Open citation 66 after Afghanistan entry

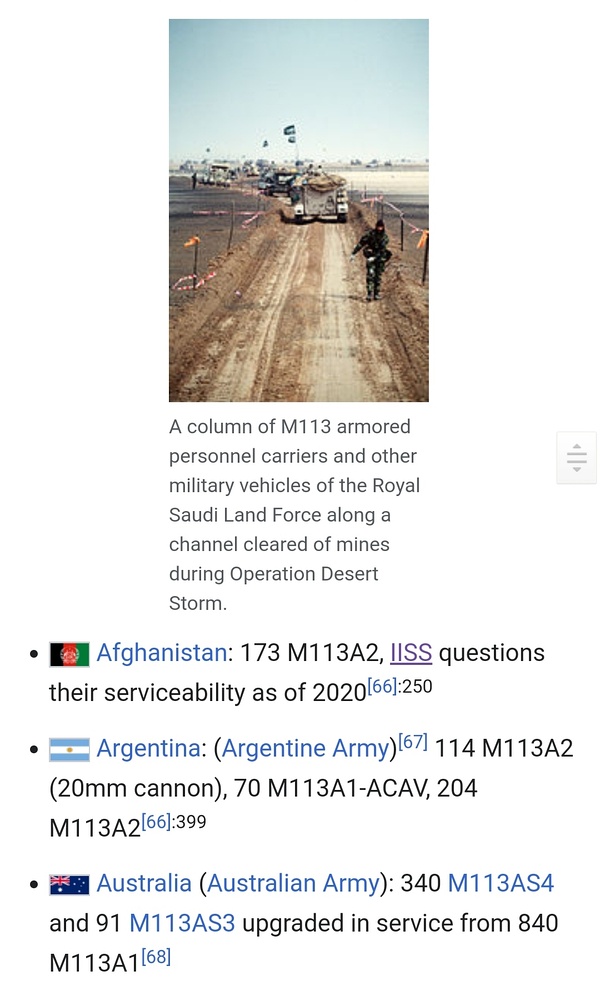[382, 687]
